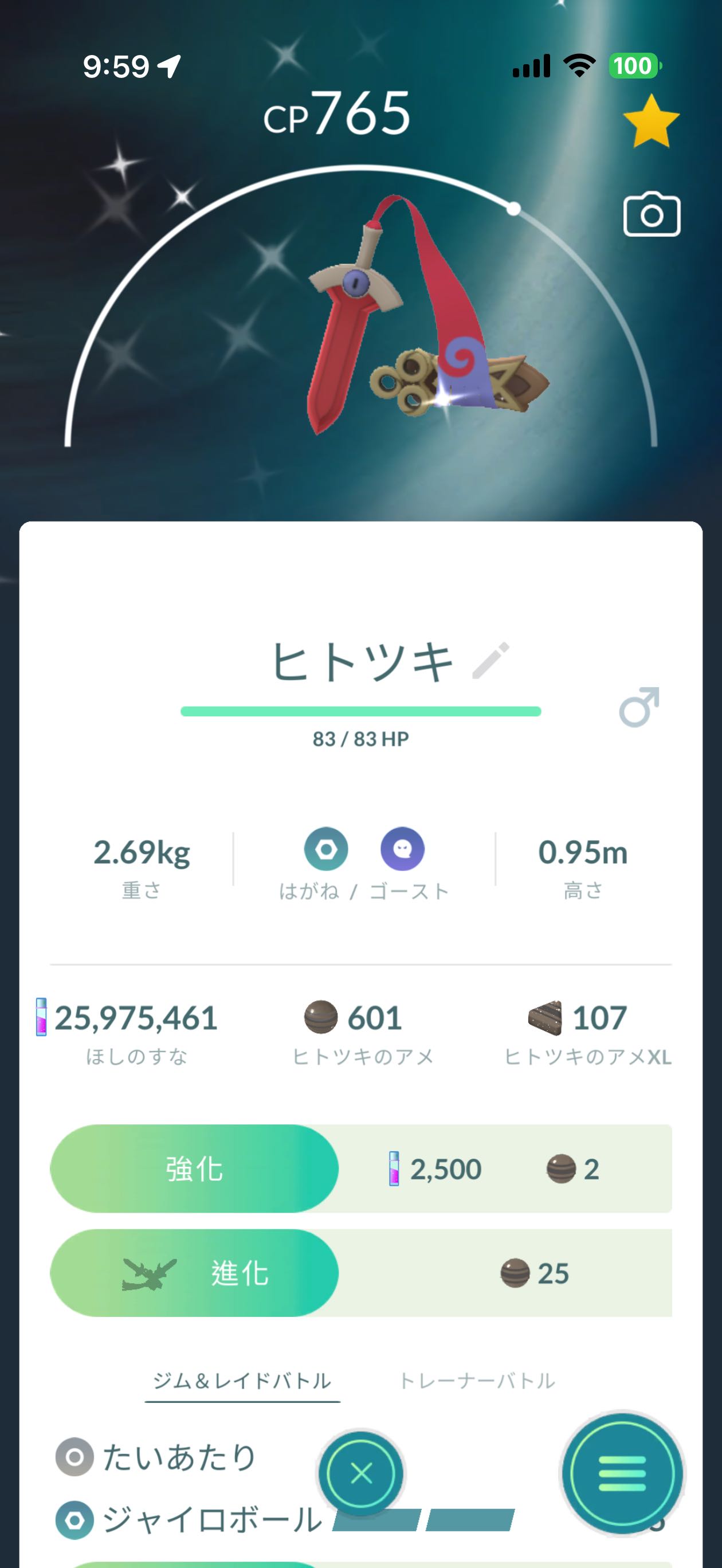Edit the ヒトツキ nickname with pencil icon
This screenshot has height=1568, width=722.
pos(491,660)
